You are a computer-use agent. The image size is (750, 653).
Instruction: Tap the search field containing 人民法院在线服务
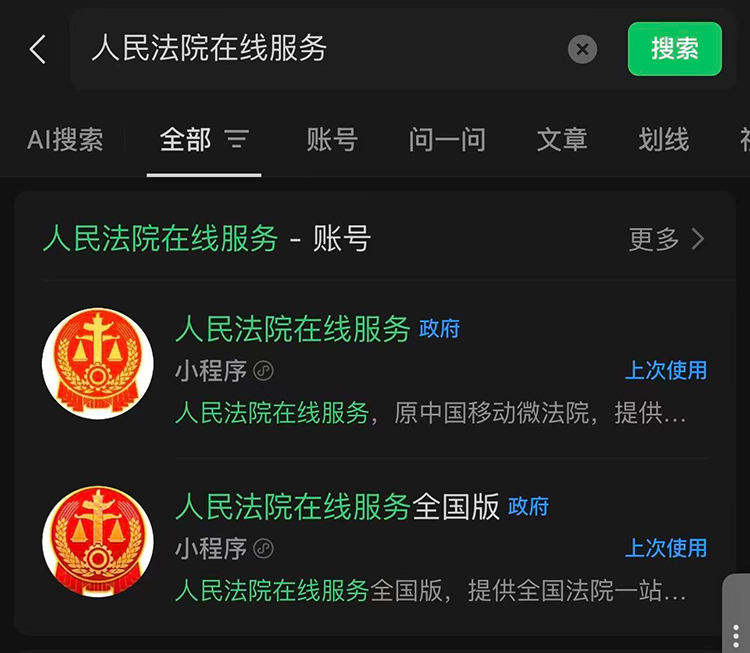click(320, 49)
